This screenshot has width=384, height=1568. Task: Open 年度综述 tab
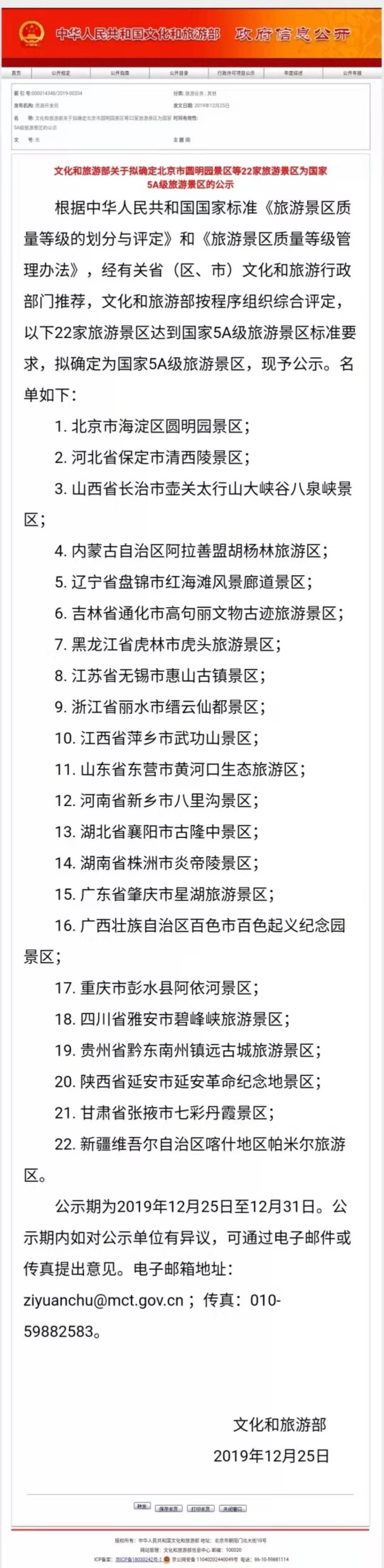tap(293, 73)
